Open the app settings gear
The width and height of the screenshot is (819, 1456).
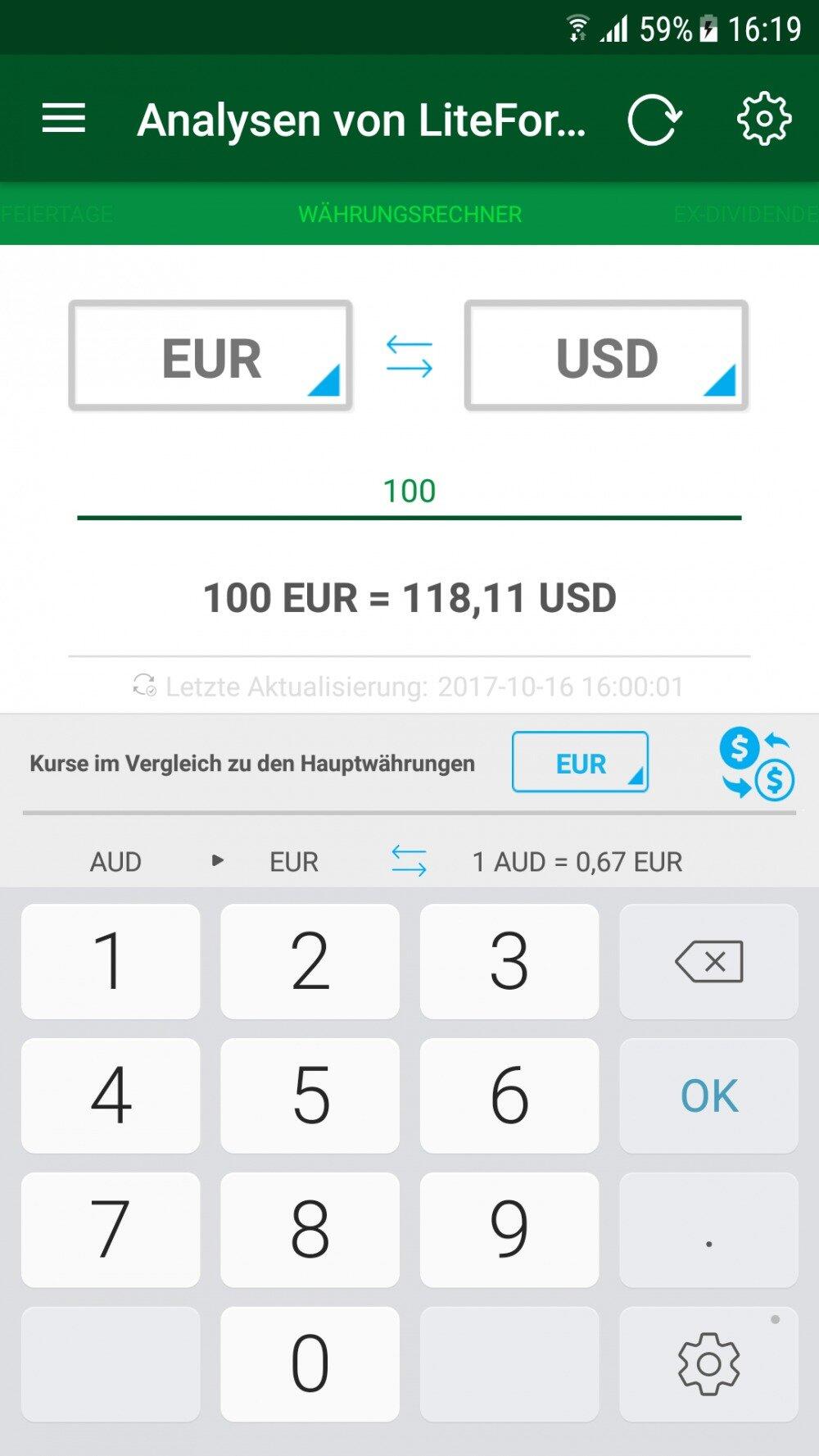763,117
